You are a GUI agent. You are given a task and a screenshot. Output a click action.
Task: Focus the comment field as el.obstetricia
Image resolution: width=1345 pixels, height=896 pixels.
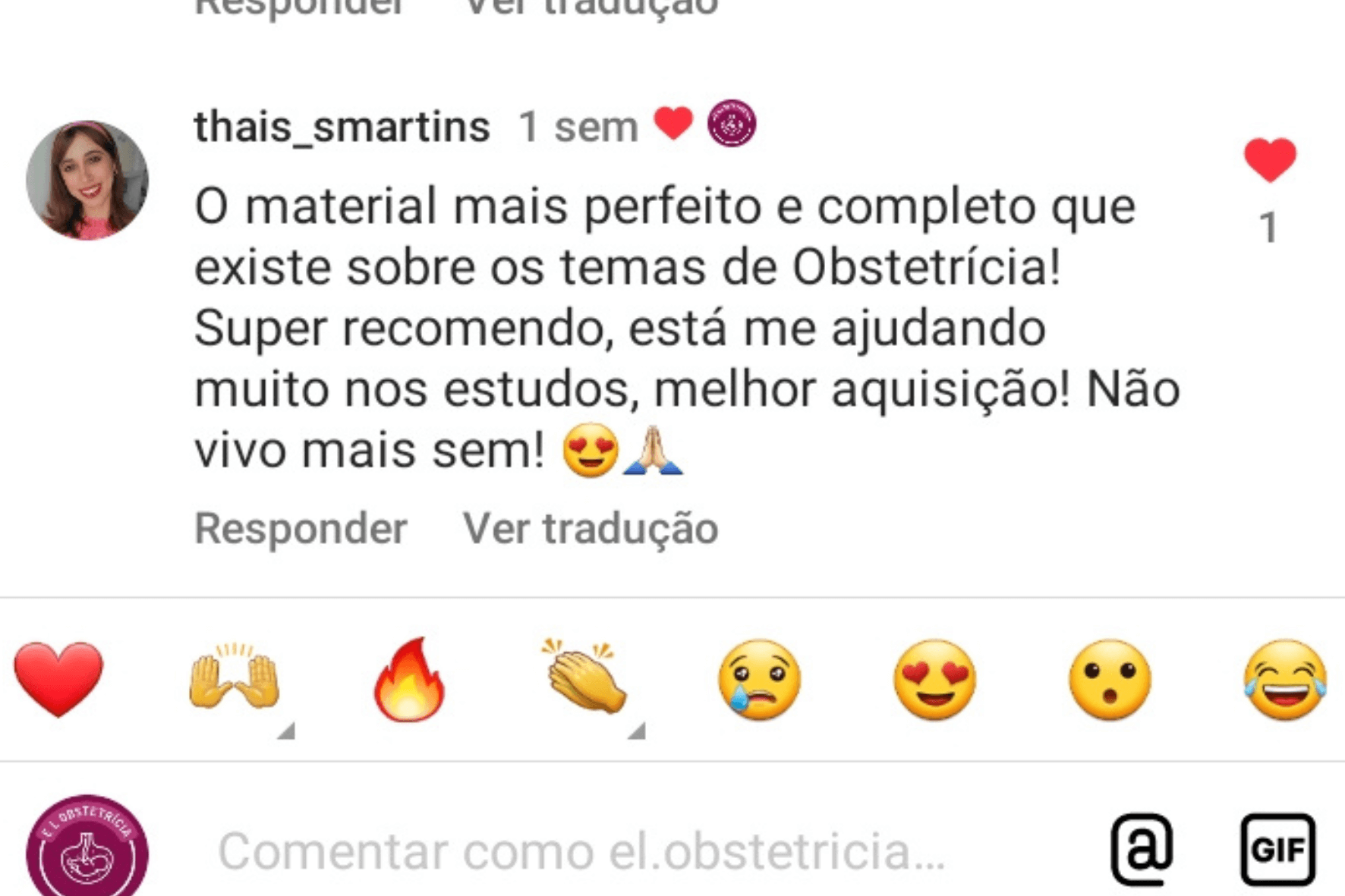(x=581, y=851)
